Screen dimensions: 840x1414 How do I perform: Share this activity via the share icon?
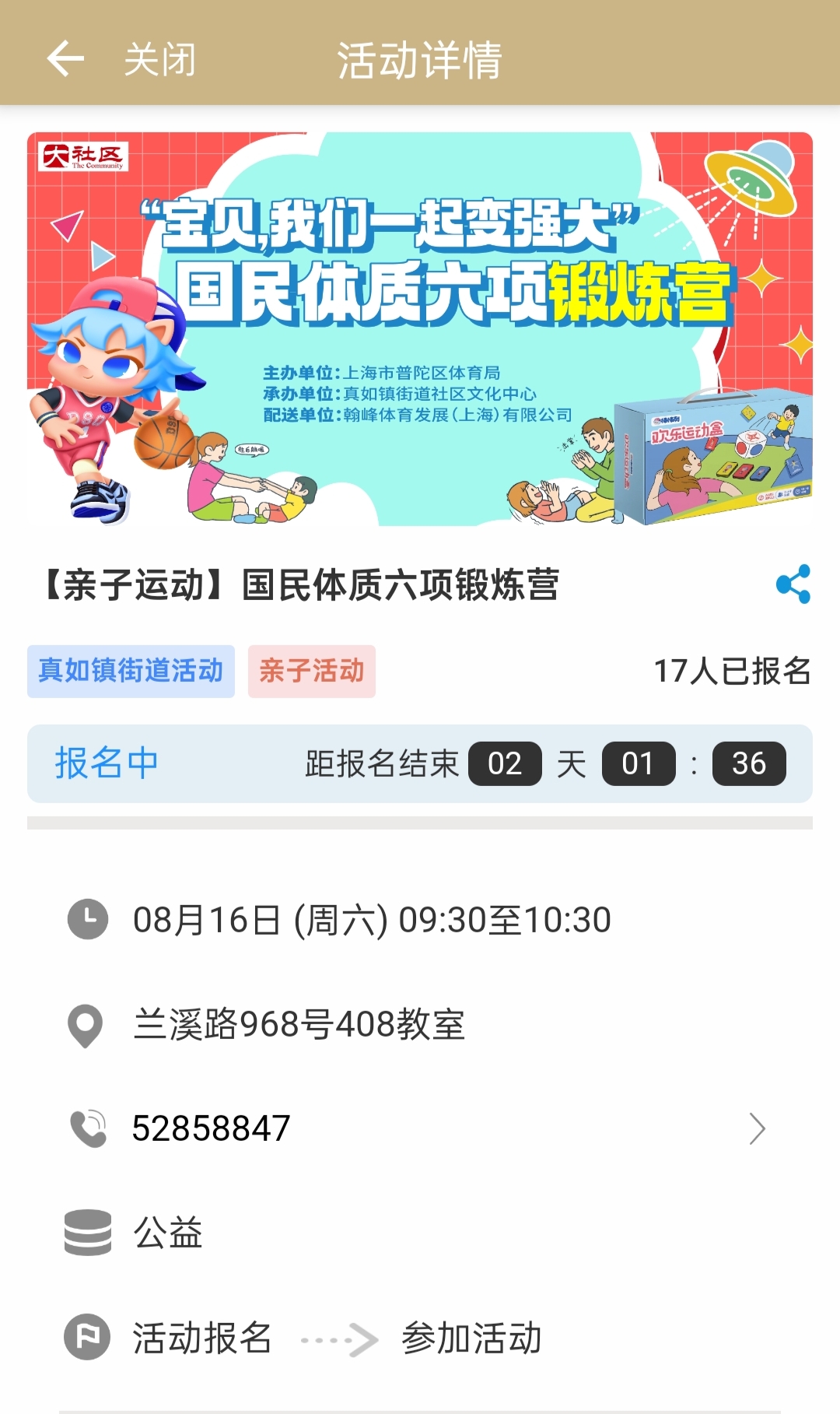[793, 584]
